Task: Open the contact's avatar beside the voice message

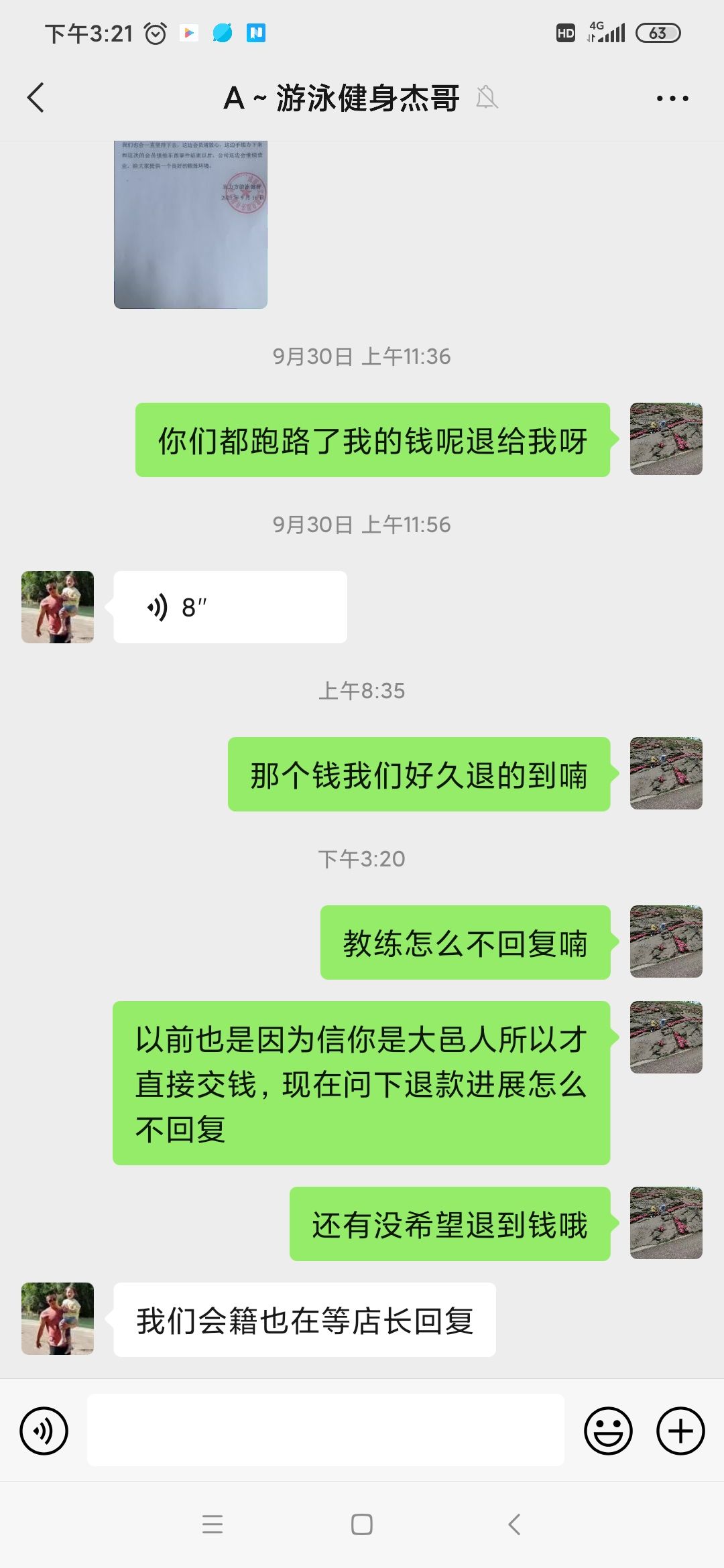Action: pos(58,607)
